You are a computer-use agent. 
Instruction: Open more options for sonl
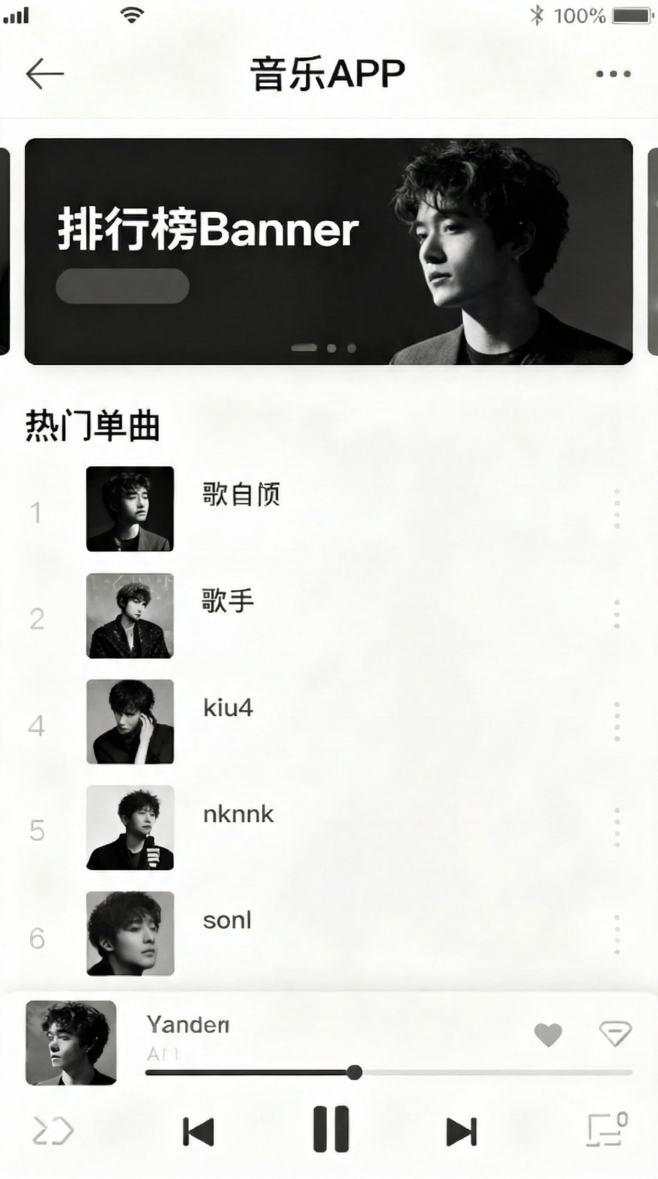[x=617, y=934]
